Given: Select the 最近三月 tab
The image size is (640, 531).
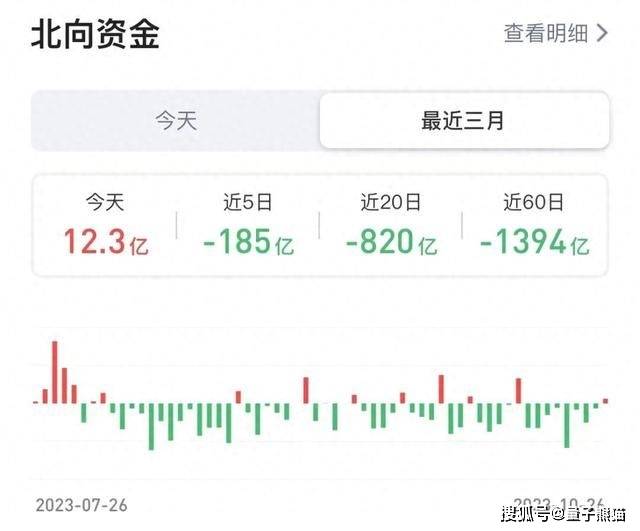Looking at the screenshot, I should (x=463, y=121).
